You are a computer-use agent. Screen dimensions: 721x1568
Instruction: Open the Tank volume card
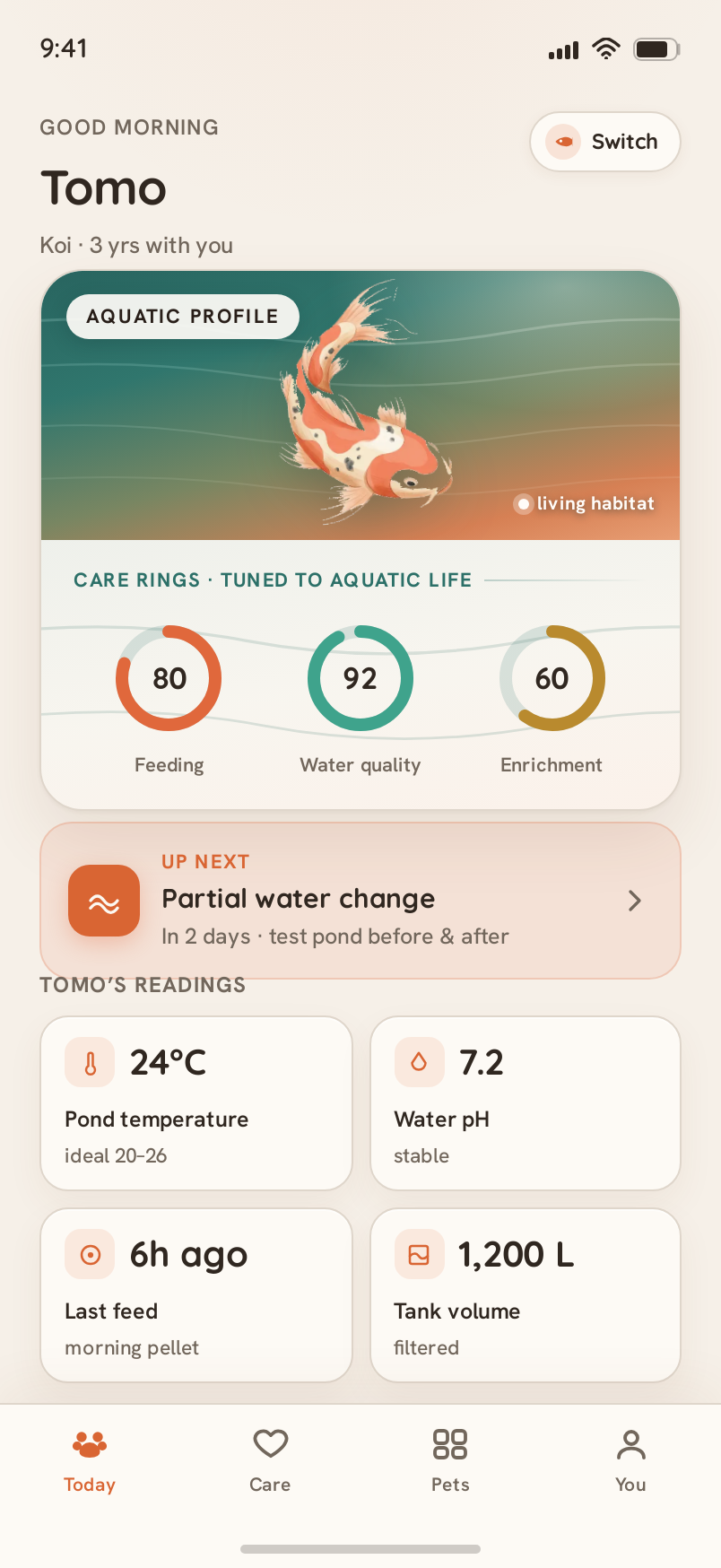tap(526, 1295)
